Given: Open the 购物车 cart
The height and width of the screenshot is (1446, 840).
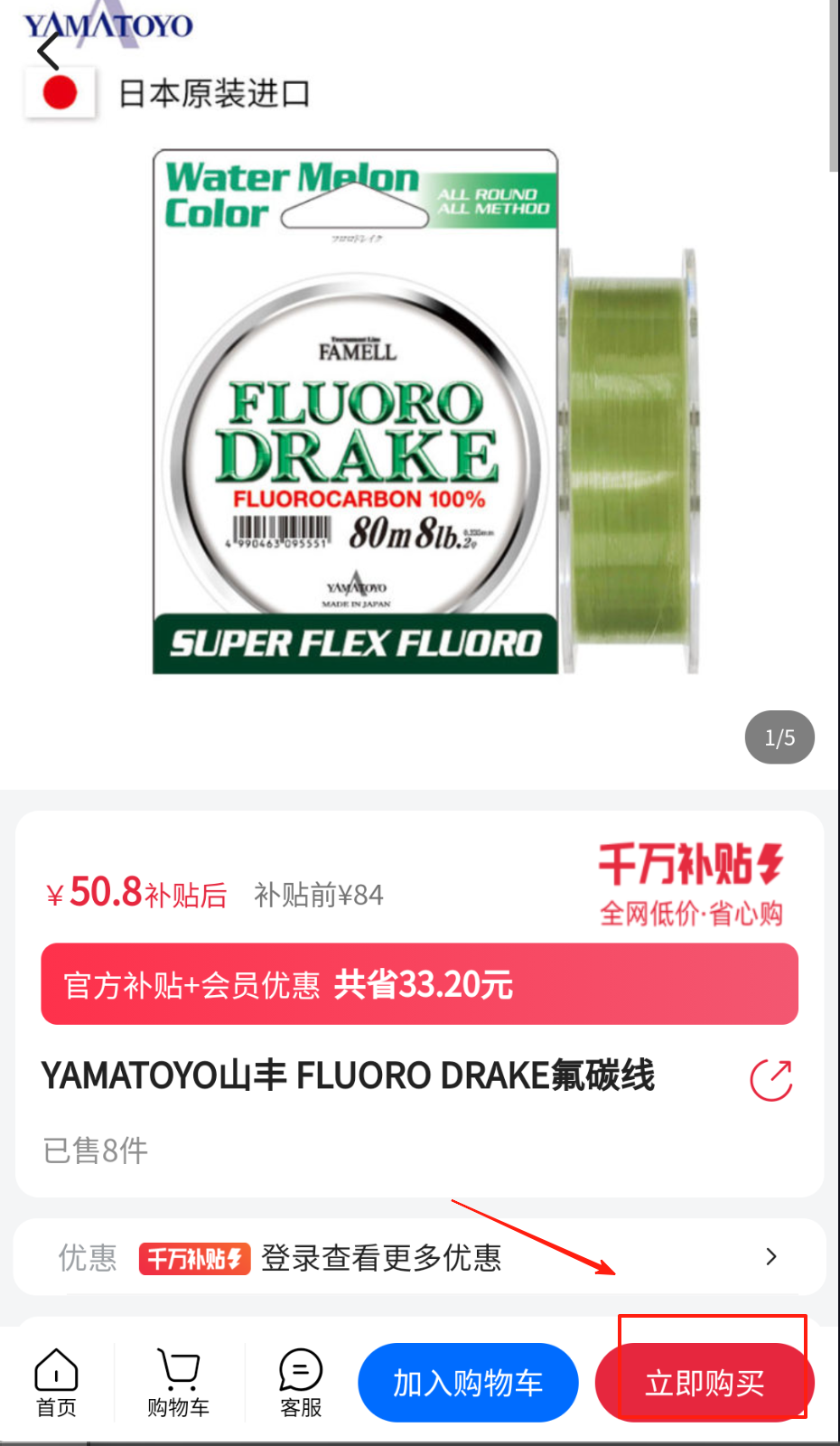Looking at the screenshot, I should click(178, 1383).
